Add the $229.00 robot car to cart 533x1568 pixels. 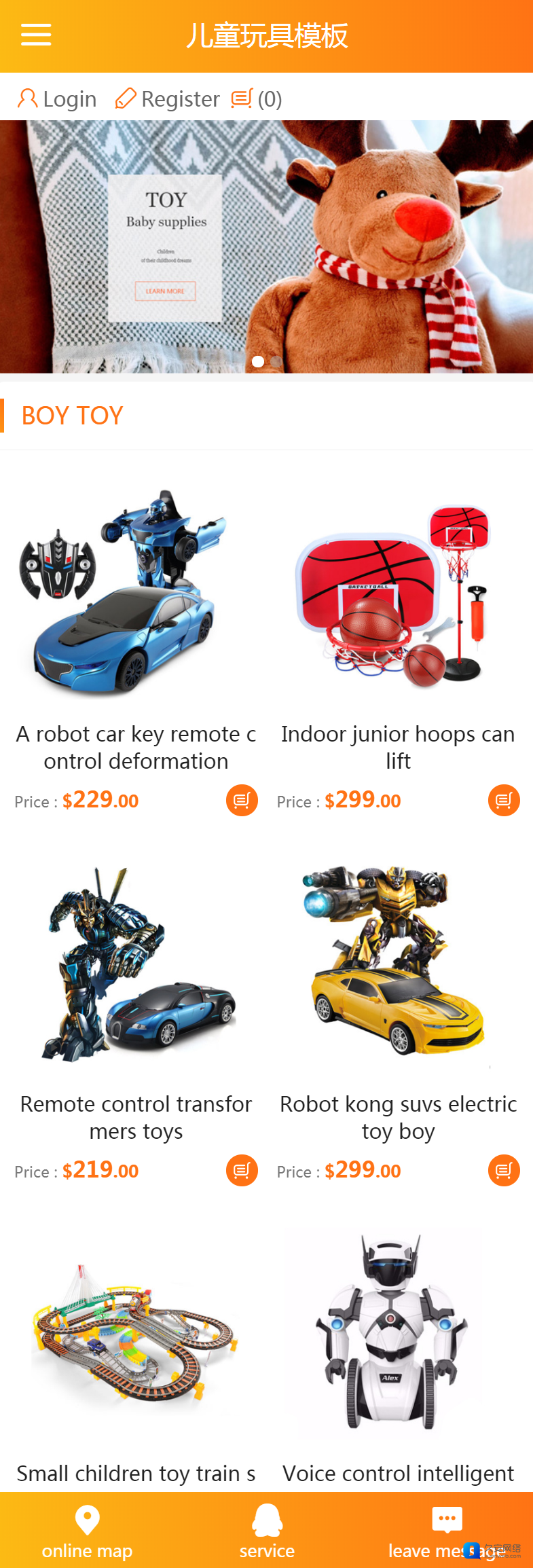pos(242,801)
